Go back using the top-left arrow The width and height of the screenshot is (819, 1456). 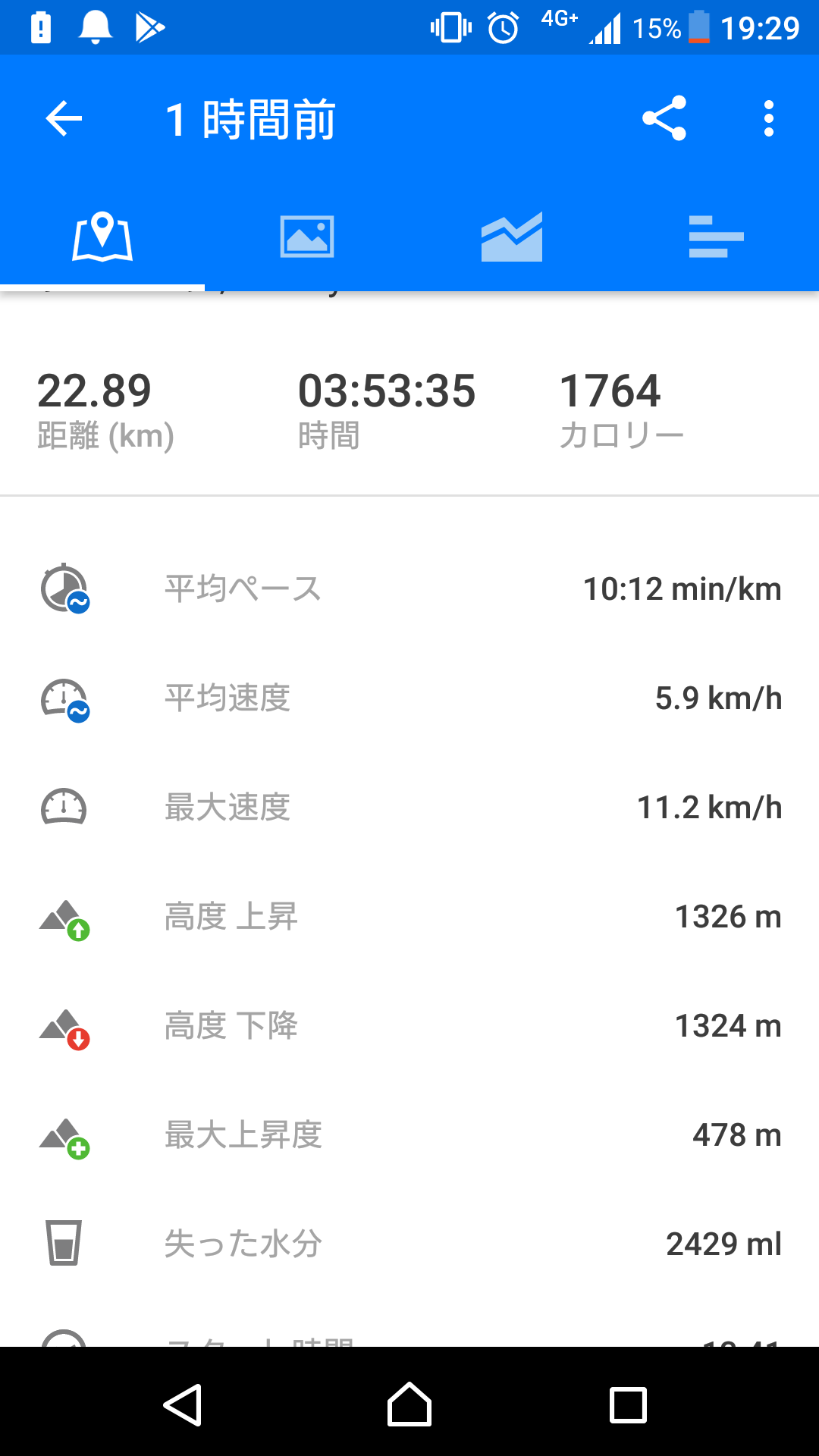[64, 119]
